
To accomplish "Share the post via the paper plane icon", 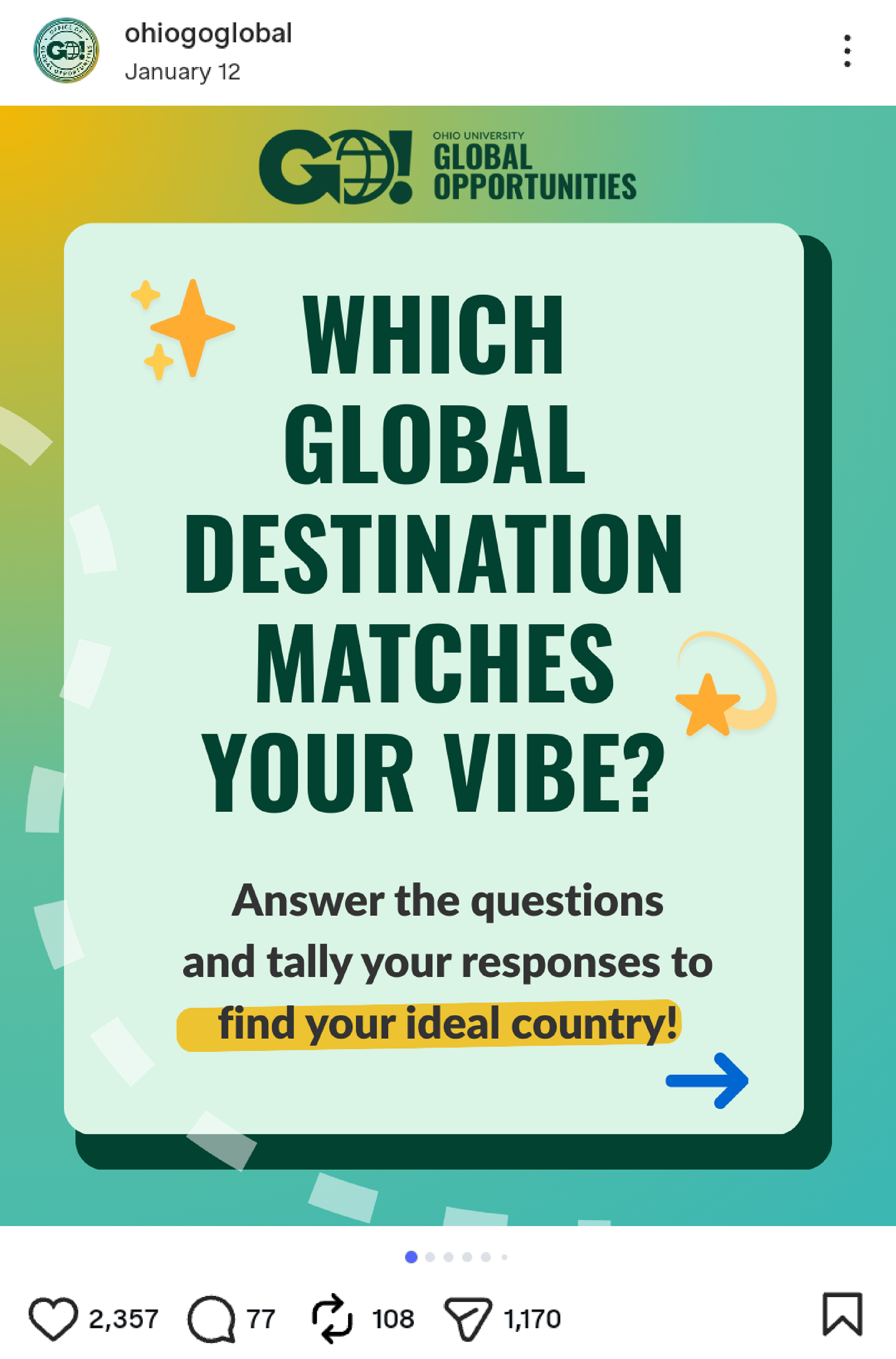I will pos(468,1318).
